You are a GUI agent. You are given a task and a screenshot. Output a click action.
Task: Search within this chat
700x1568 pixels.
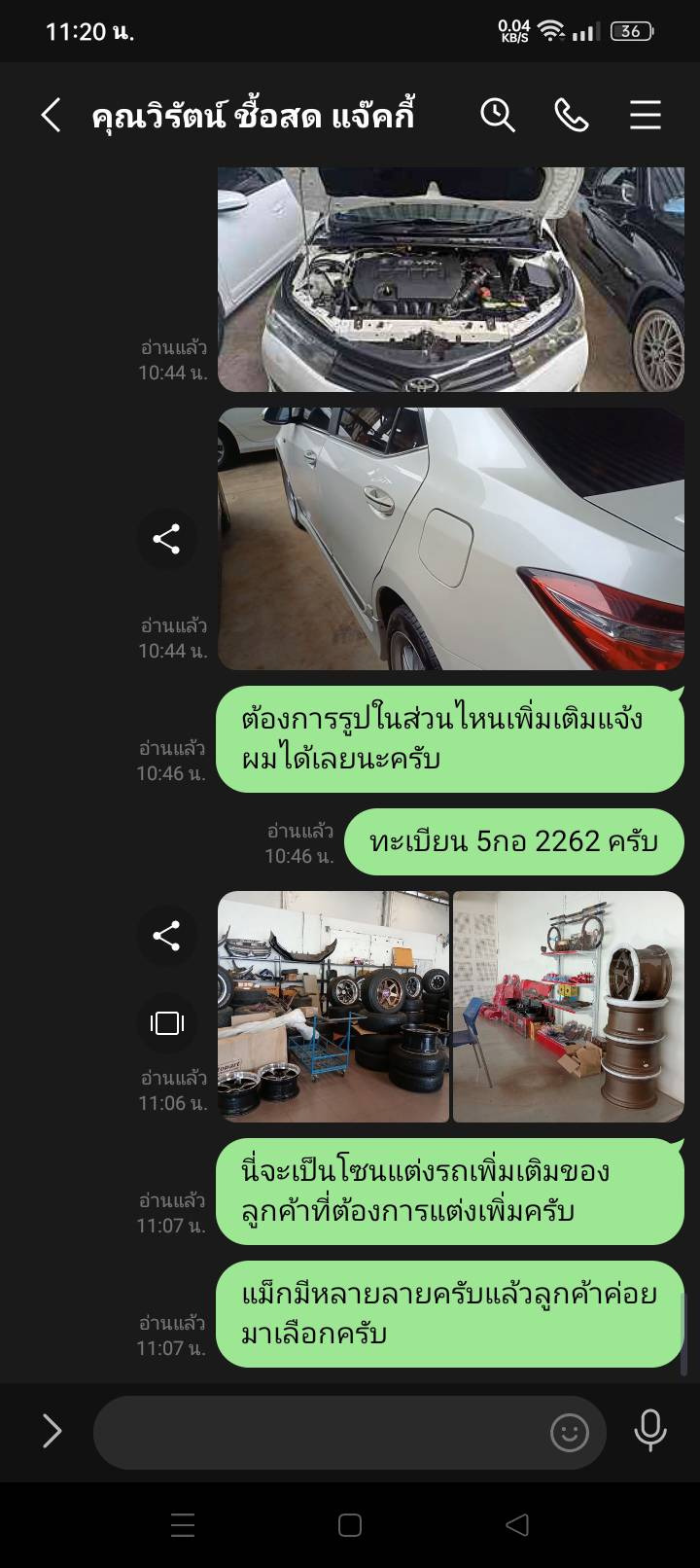[497, 116]
